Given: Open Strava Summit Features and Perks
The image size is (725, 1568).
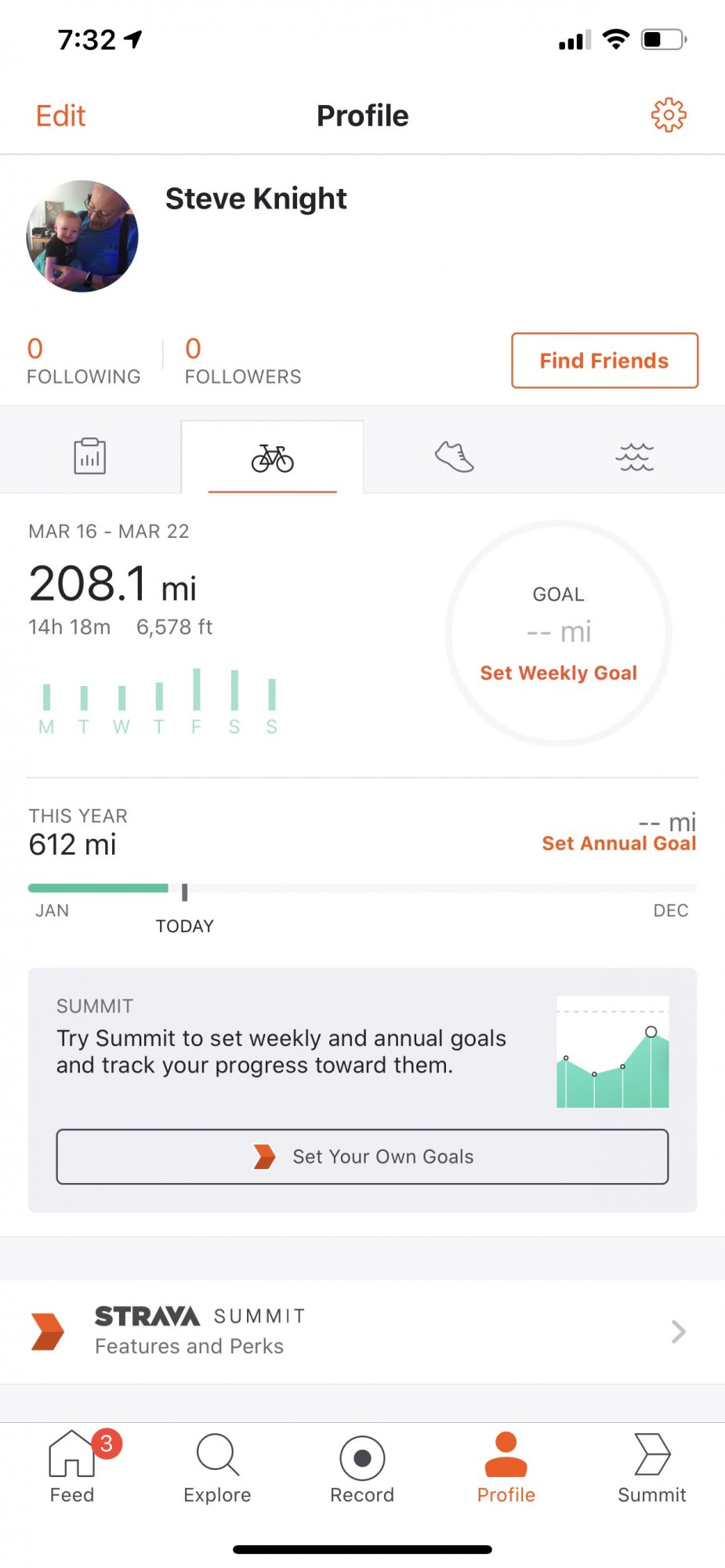Looking at the screenshot, I should coord(362,1331).
